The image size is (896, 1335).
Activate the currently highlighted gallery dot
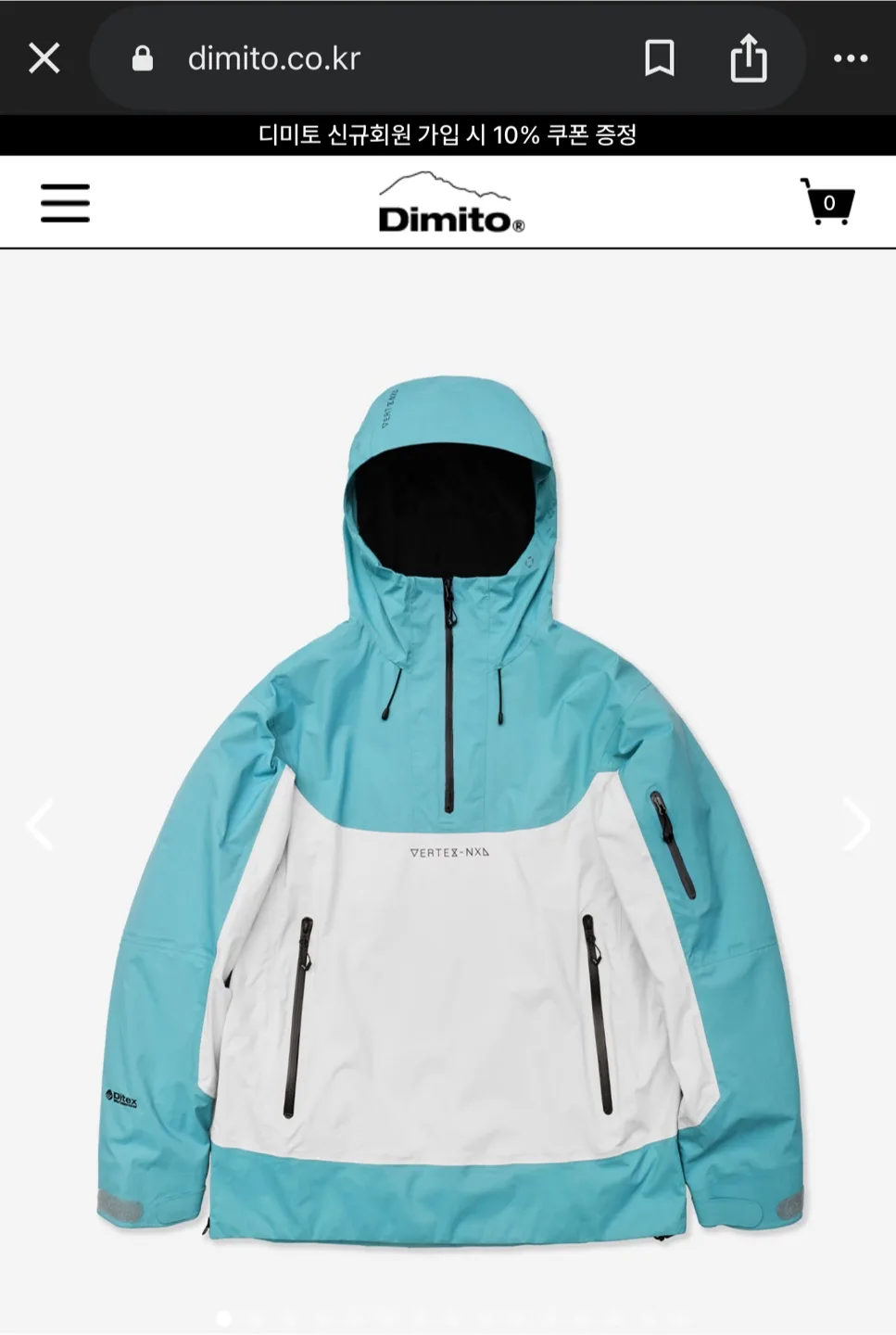click(x=222, y=1317)
